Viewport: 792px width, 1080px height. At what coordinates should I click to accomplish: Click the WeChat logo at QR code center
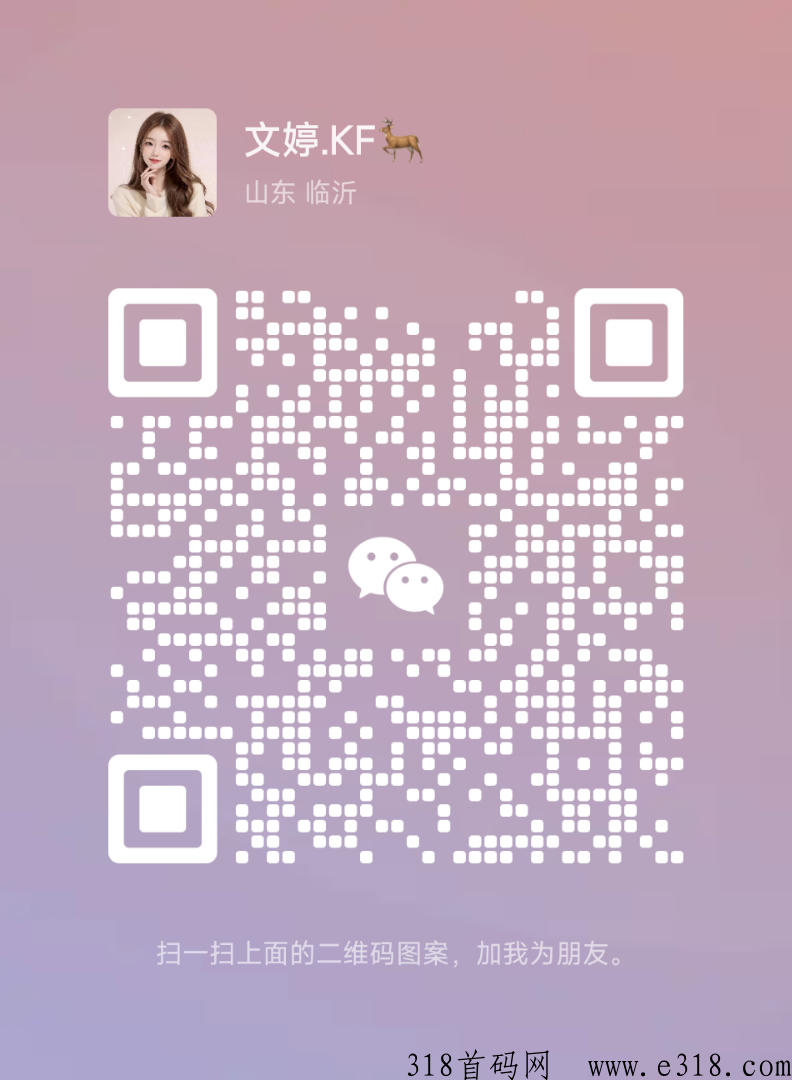click(396, 572)
